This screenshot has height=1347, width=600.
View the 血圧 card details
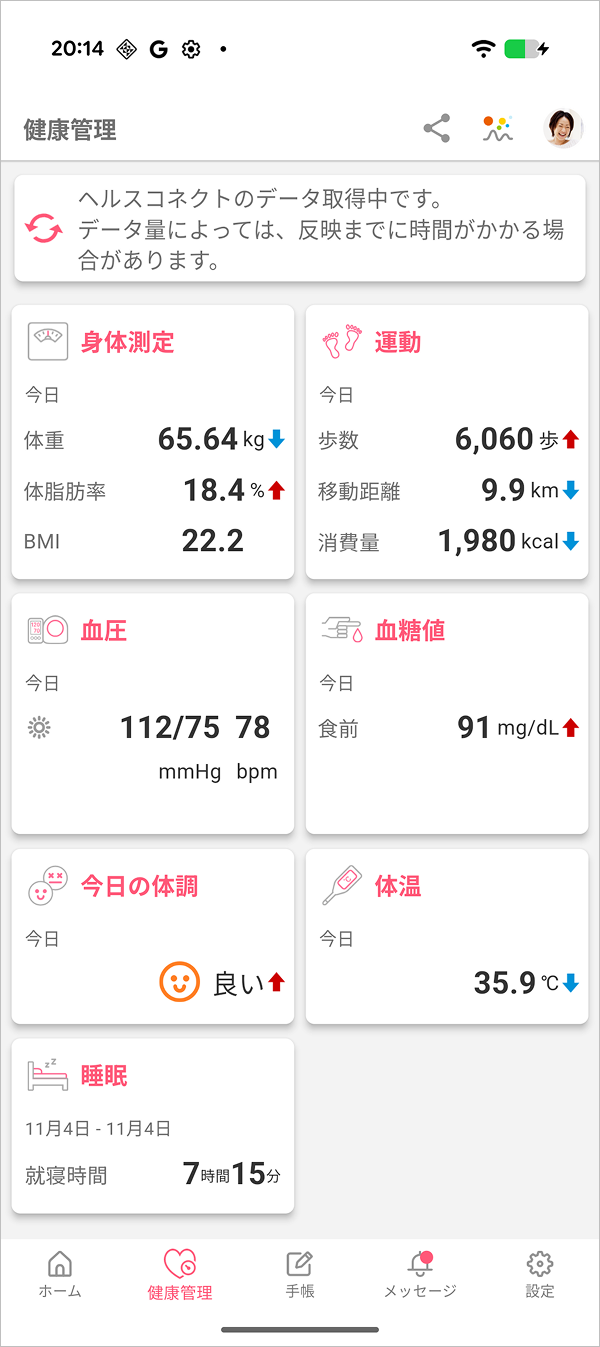tap(153, 713)
